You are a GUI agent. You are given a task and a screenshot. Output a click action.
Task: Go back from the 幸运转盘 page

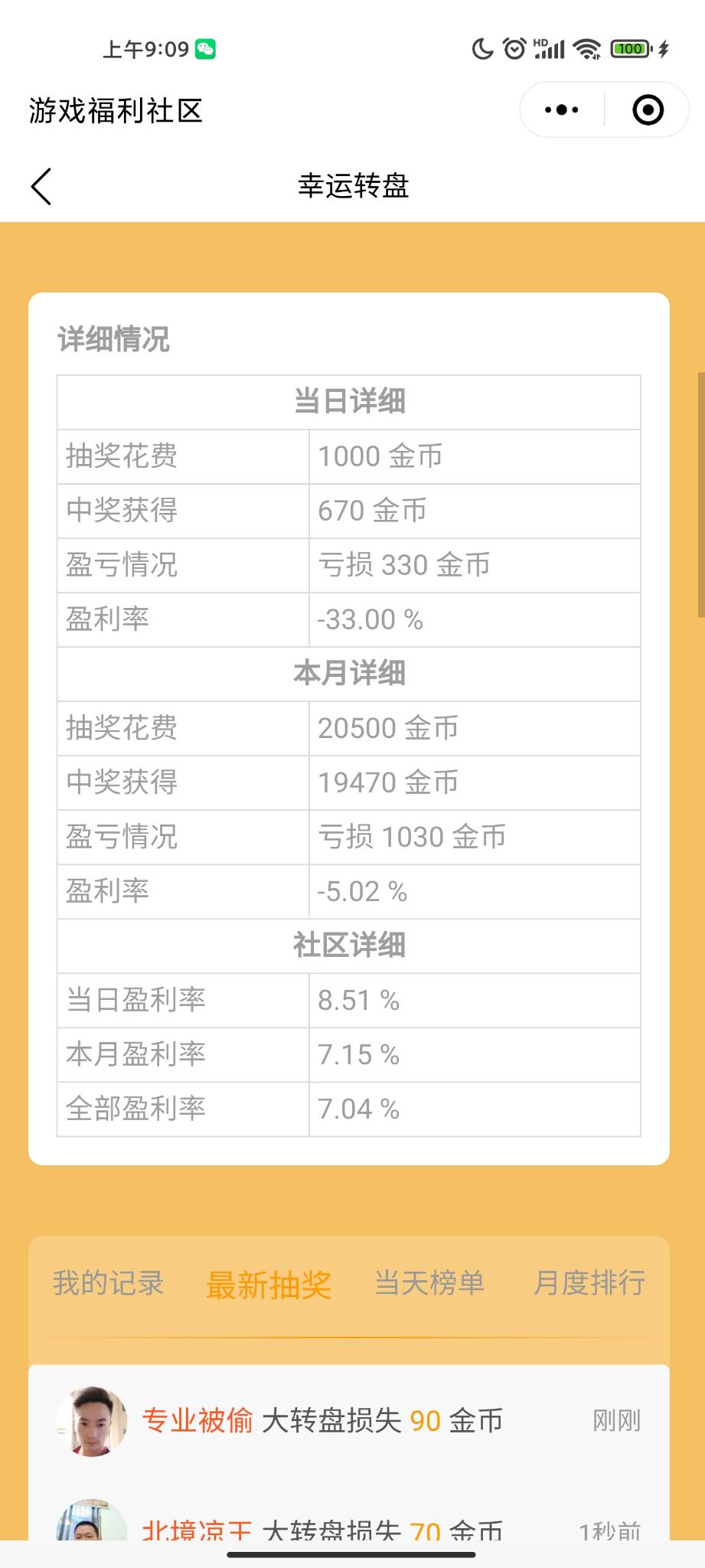tap(41, 187)
